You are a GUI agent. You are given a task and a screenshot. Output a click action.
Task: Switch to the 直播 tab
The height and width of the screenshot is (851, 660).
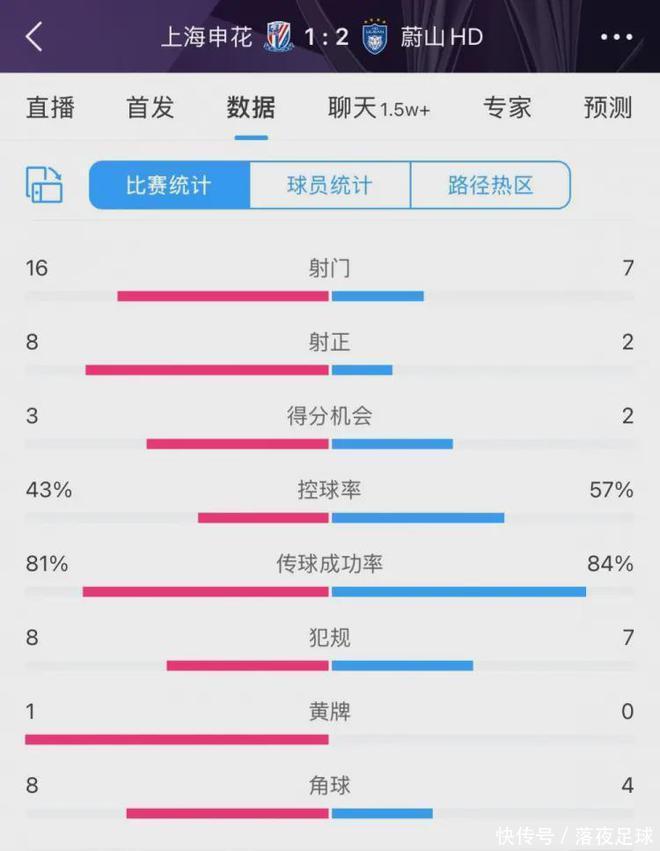[x=50, y=107]
